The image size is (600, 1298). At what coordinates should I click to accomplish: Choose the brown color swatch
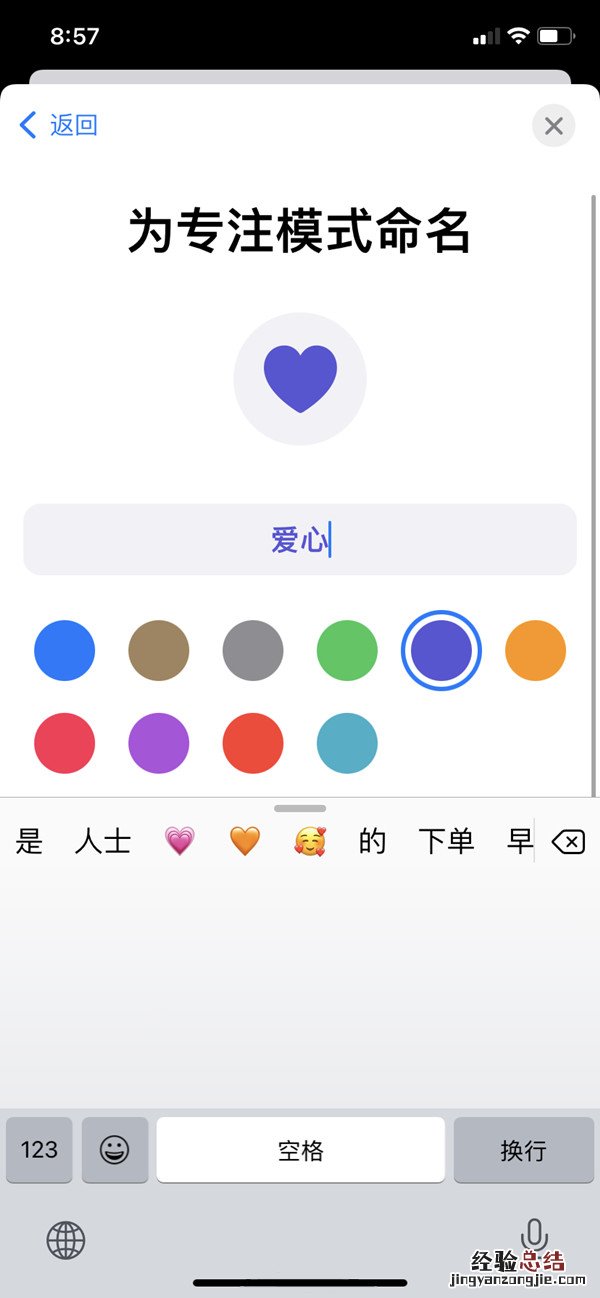click(159, 650)
